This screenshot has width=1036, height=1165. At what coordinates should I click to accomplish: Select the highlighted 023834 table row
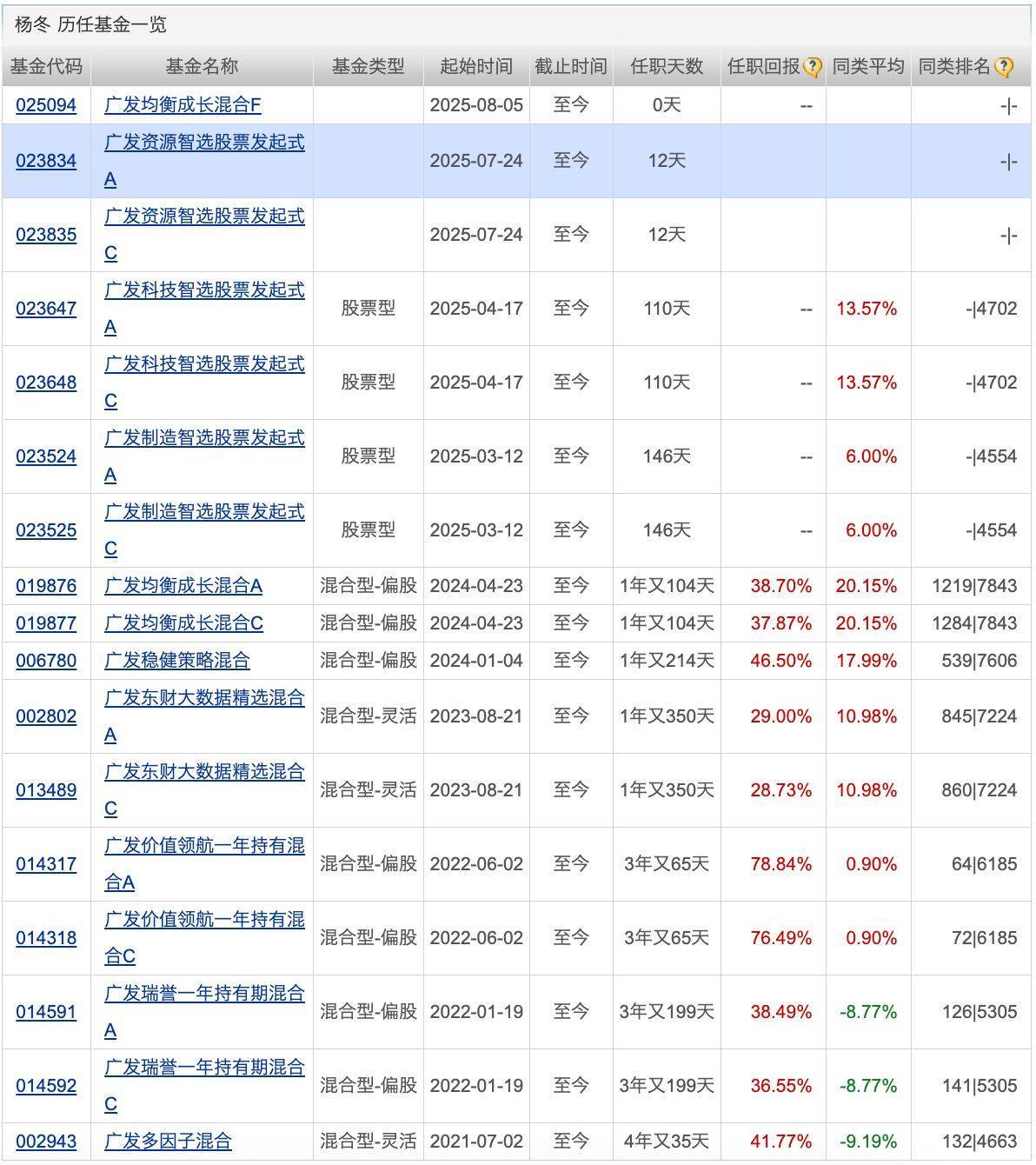tap(608, 160)
